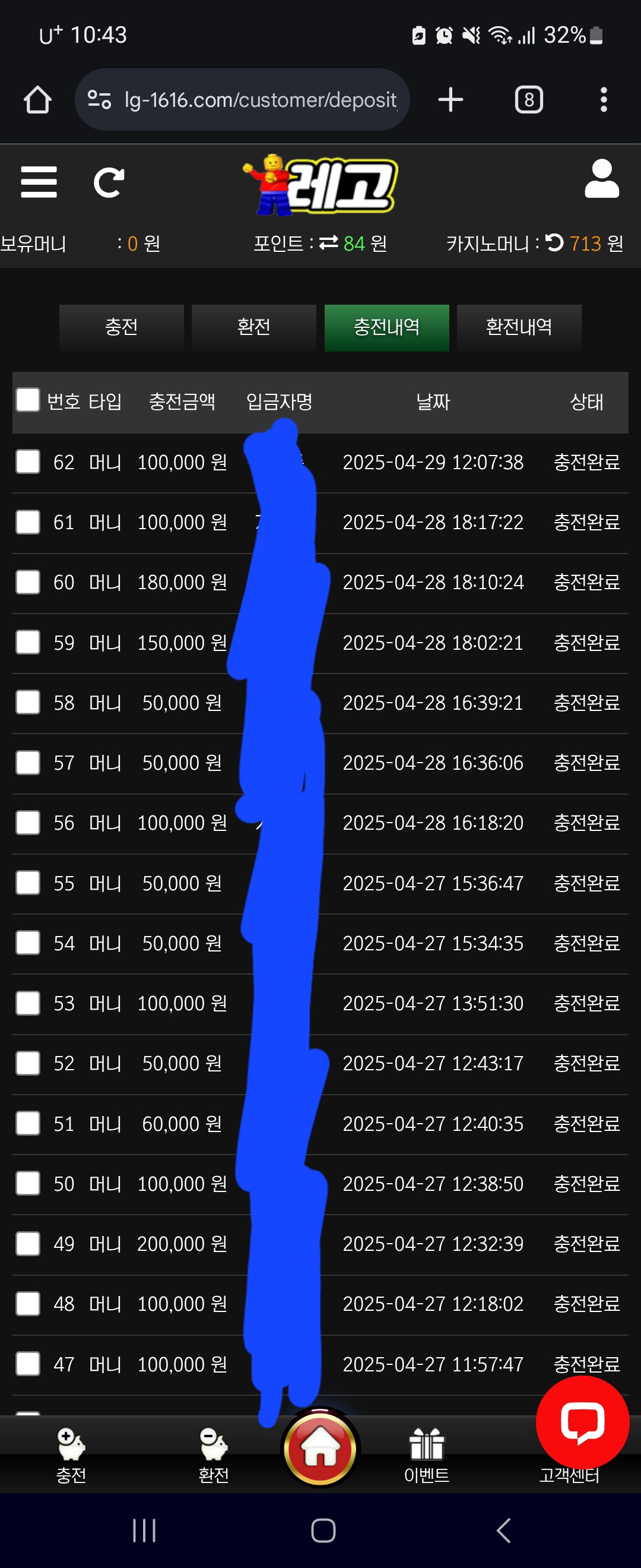Open the browser overflow menu
The width and height of the screenshot is (641, 1568).
[603, 100]
